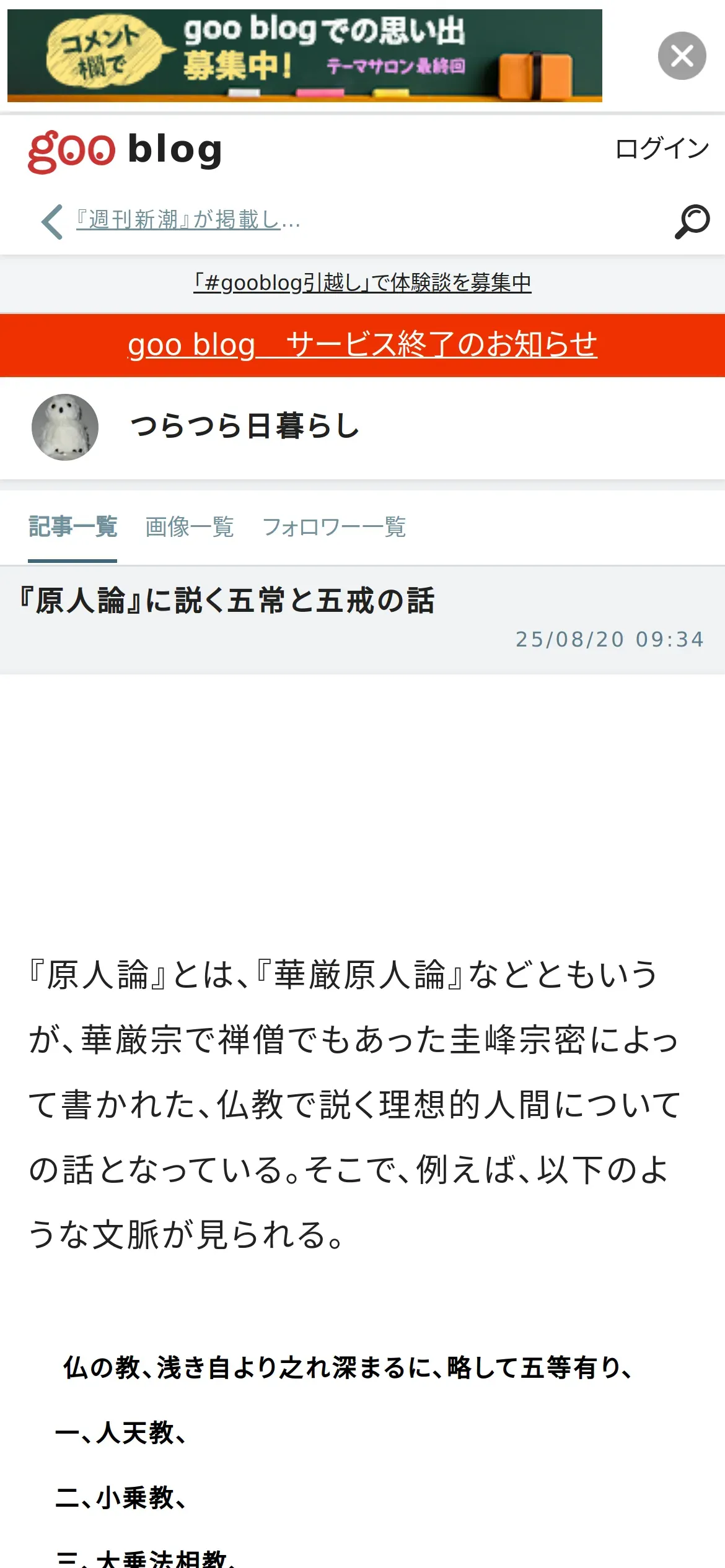Dismiss the top banner ad
Viewport: 725px width, 1568px height.
pyautogui.click(x=682, y=56)
